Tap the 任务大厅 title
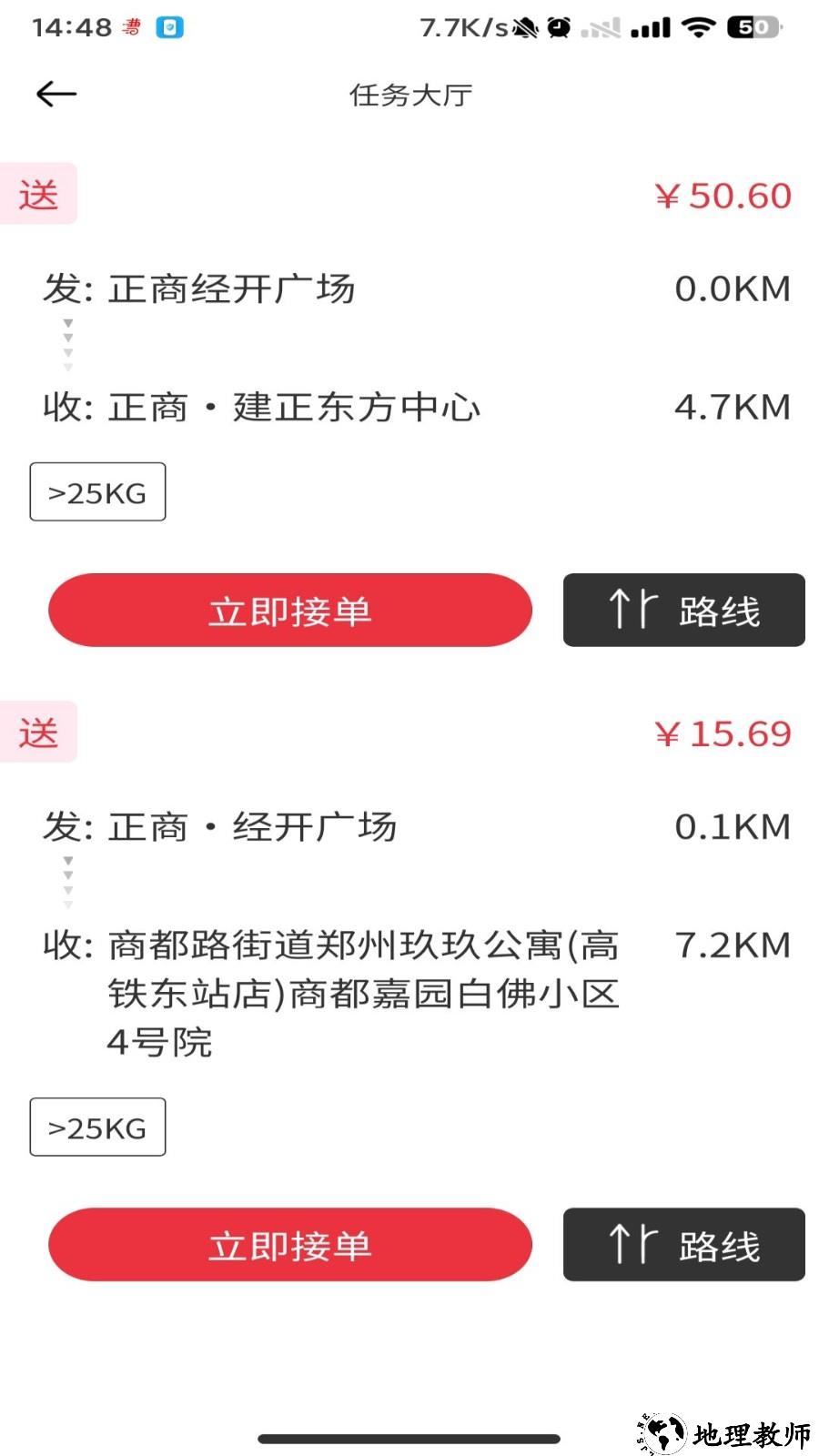This screenshot has width=819, height=1456. click(410, 95)
